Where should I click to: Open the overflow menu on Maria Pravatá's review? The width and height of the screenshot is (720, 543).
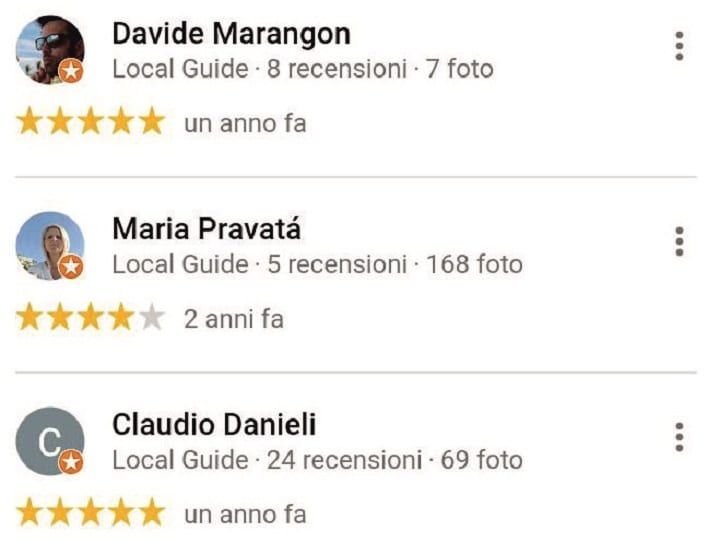(680, 241)
